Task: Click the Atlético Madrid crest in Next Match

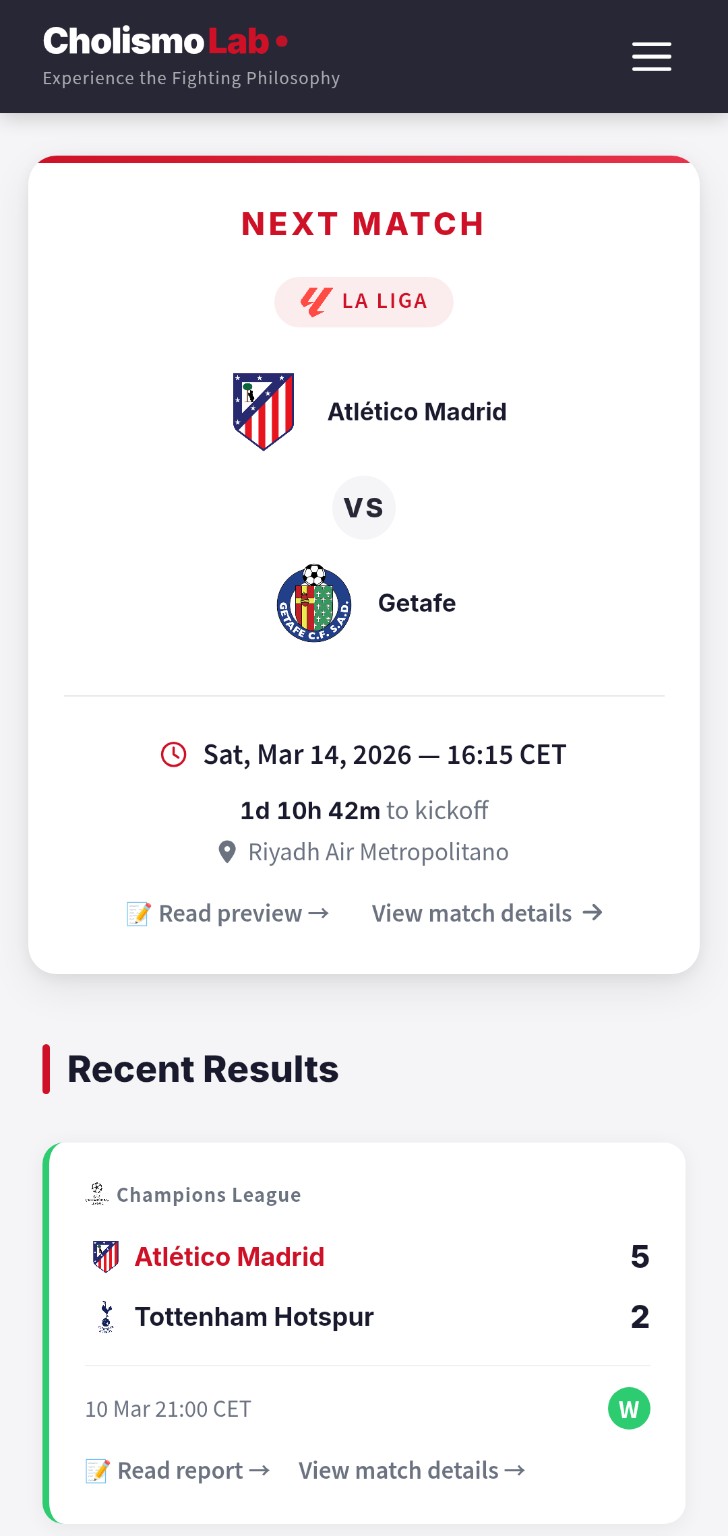Action: [x=263, y=411]
